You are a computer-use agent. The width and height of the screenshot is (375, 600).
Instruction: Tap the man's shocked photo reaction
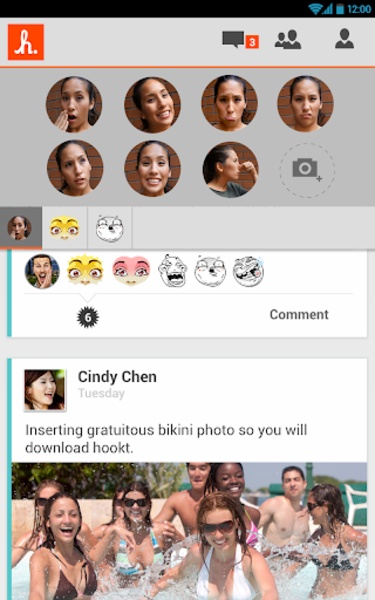pos(42,271)
